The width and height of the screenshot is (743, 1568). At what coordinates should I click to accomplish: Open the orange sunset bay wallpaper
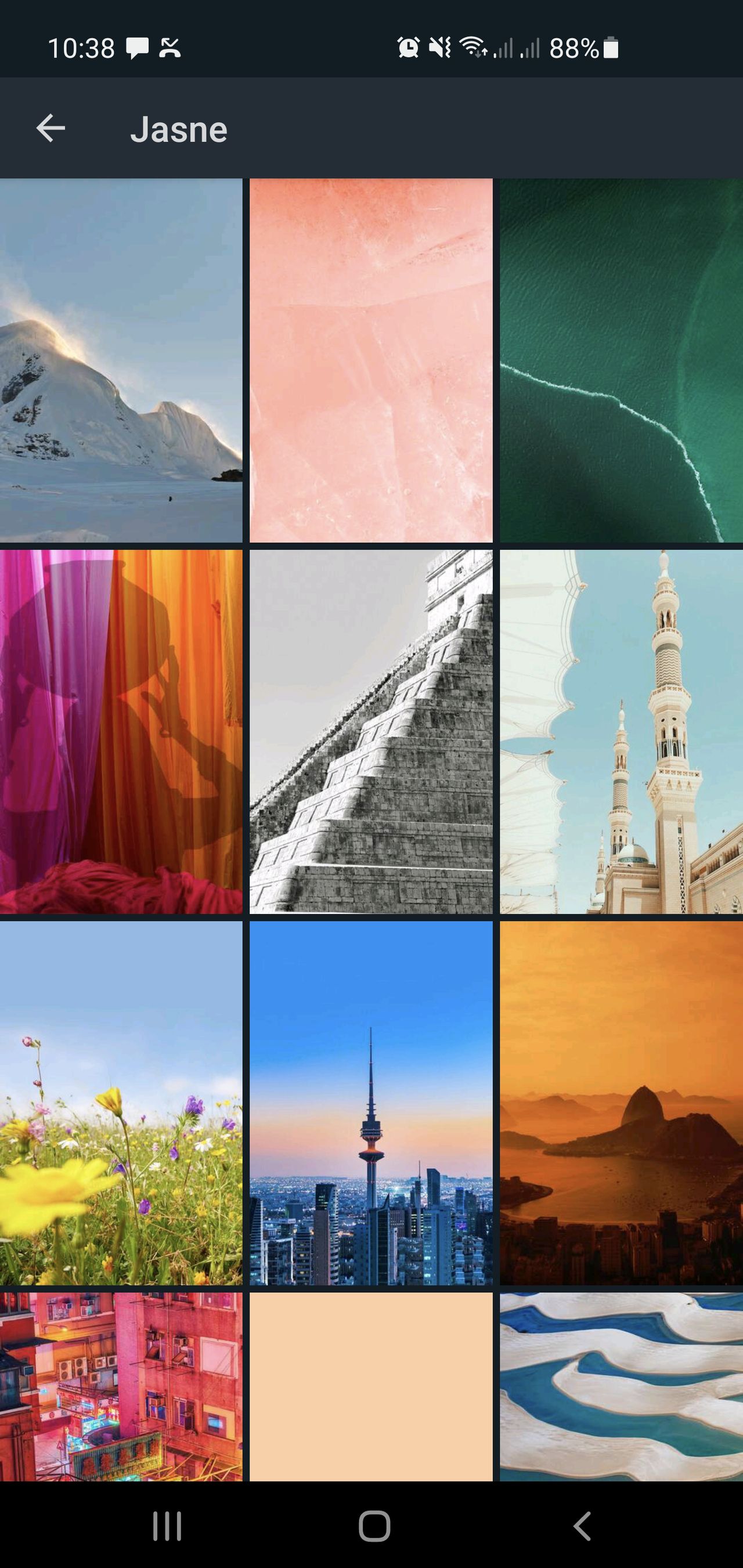[x=621, y=1103]
